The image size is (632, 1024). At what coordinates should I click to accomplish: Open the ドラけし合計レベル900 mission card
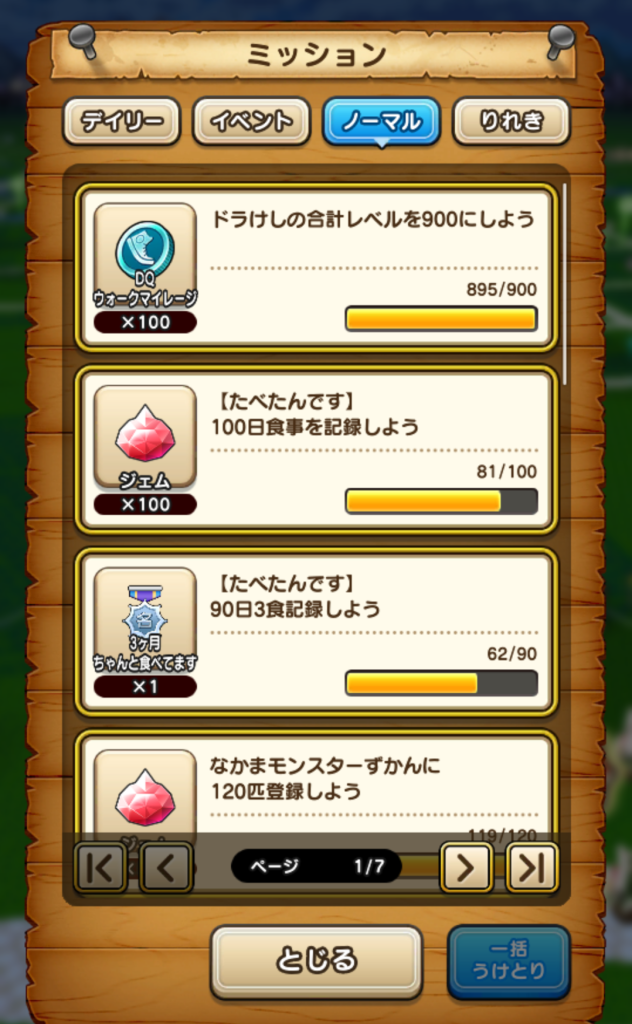316,267
